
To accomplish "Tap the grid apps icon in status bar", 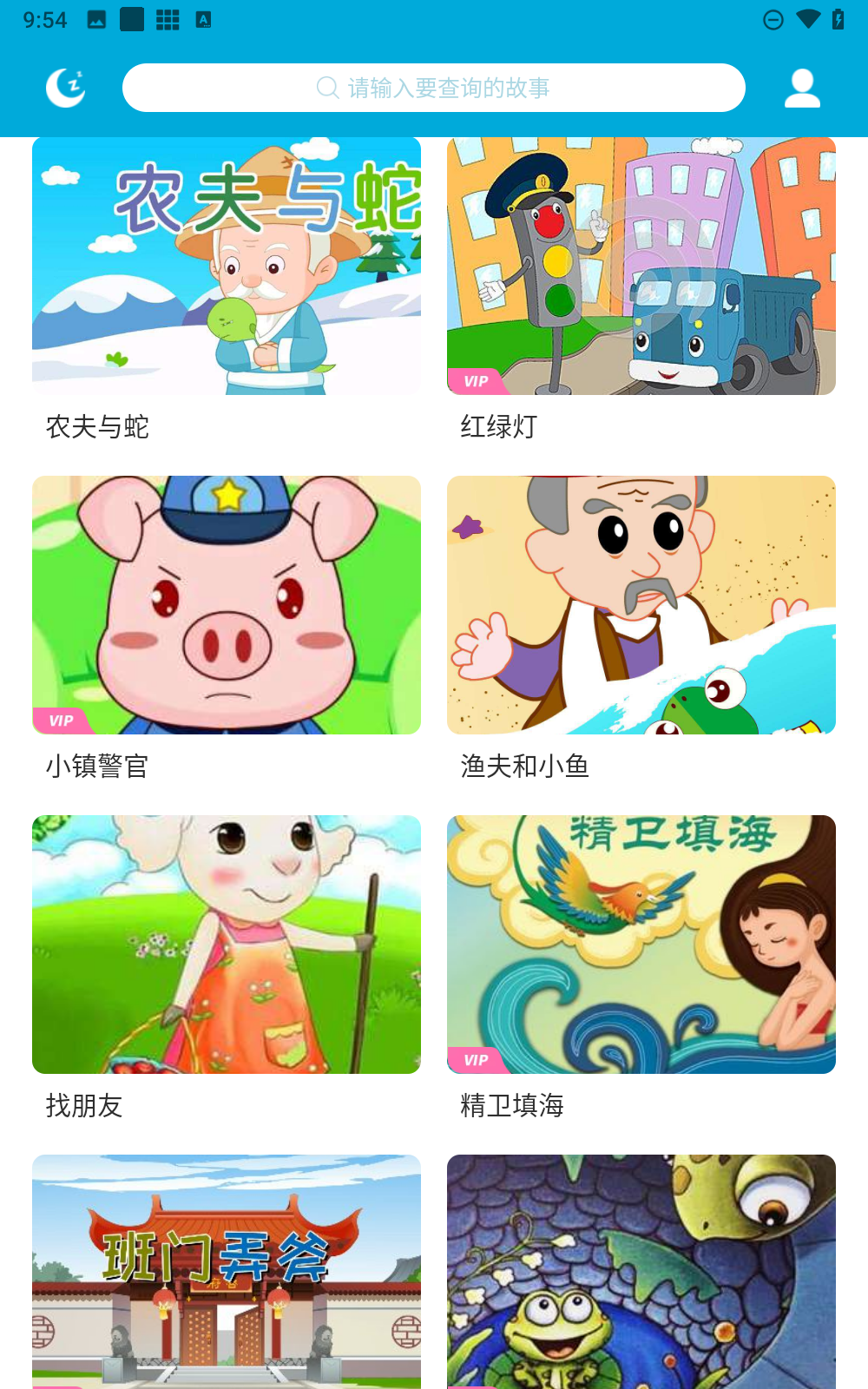I will coord(168,18).
